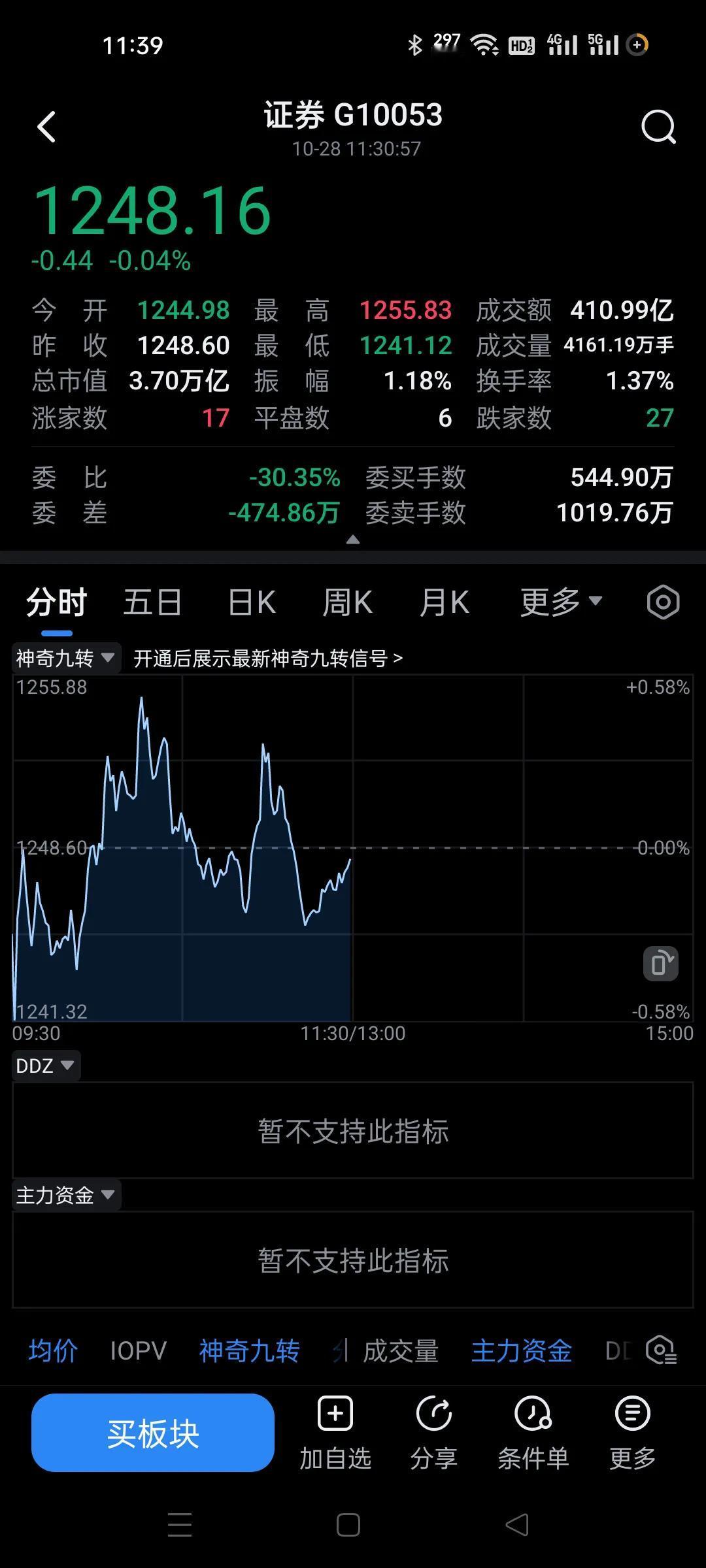
Task: Switch to the 五日 chart tab
Action: point(152,602)
